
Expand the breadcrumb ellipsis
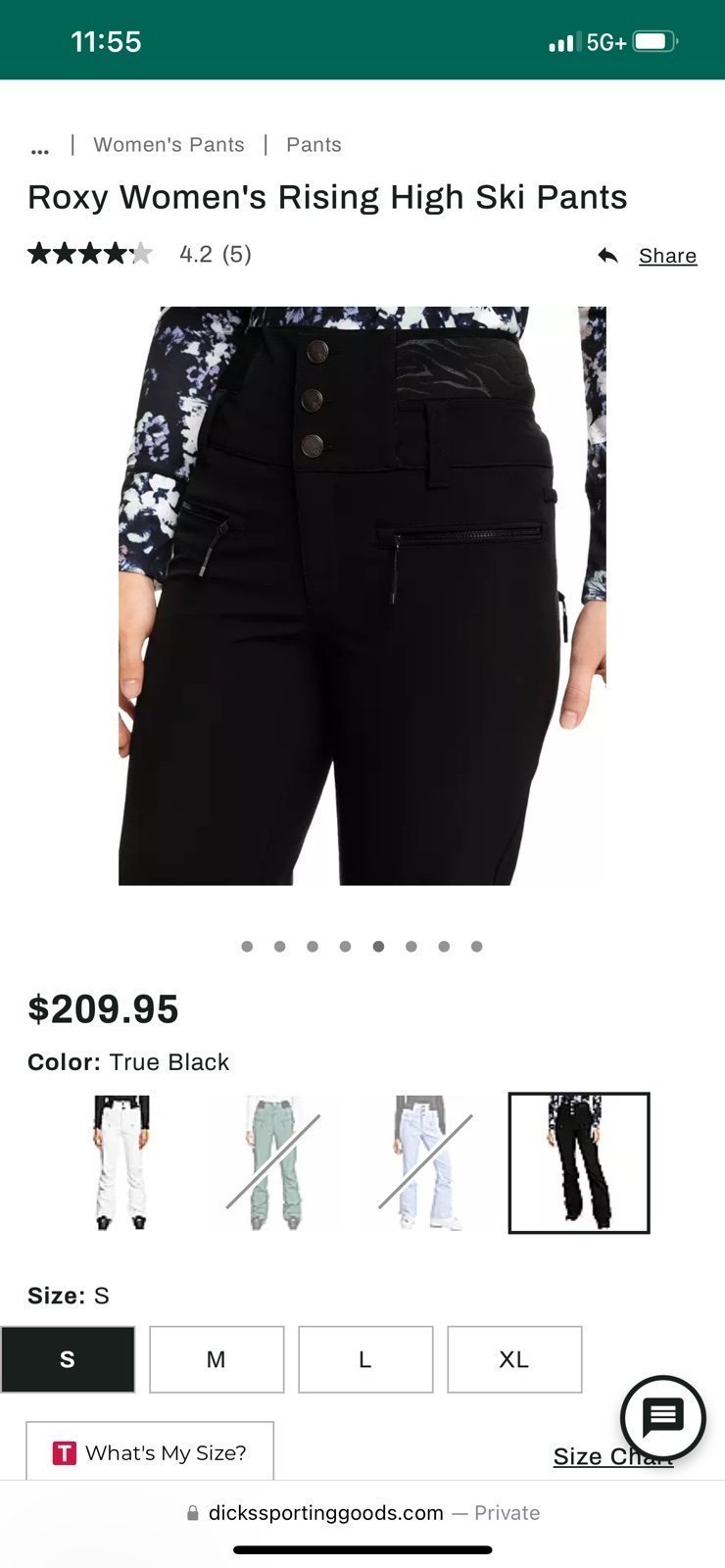40,147
